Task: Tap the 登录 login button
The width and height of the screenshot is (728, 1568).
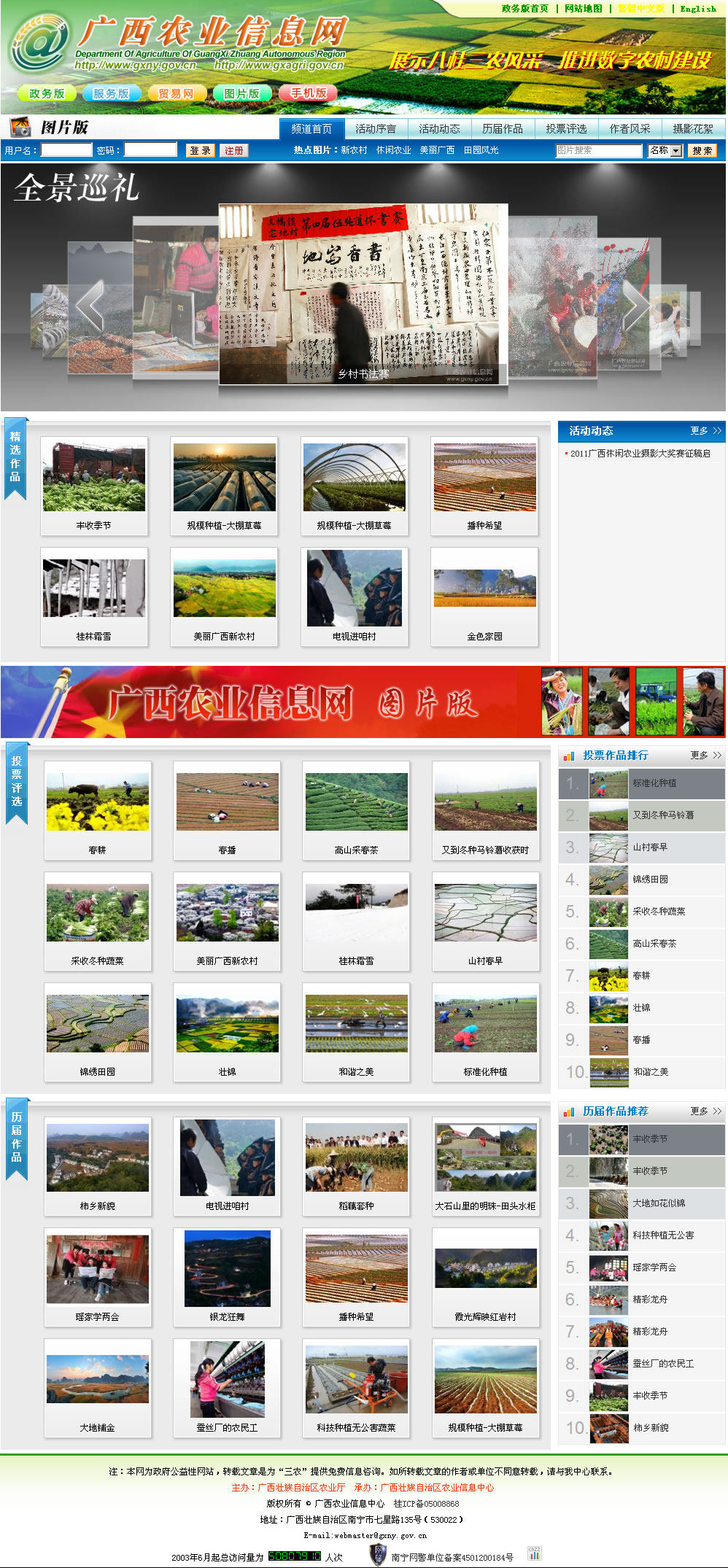Action: (200, 151)
